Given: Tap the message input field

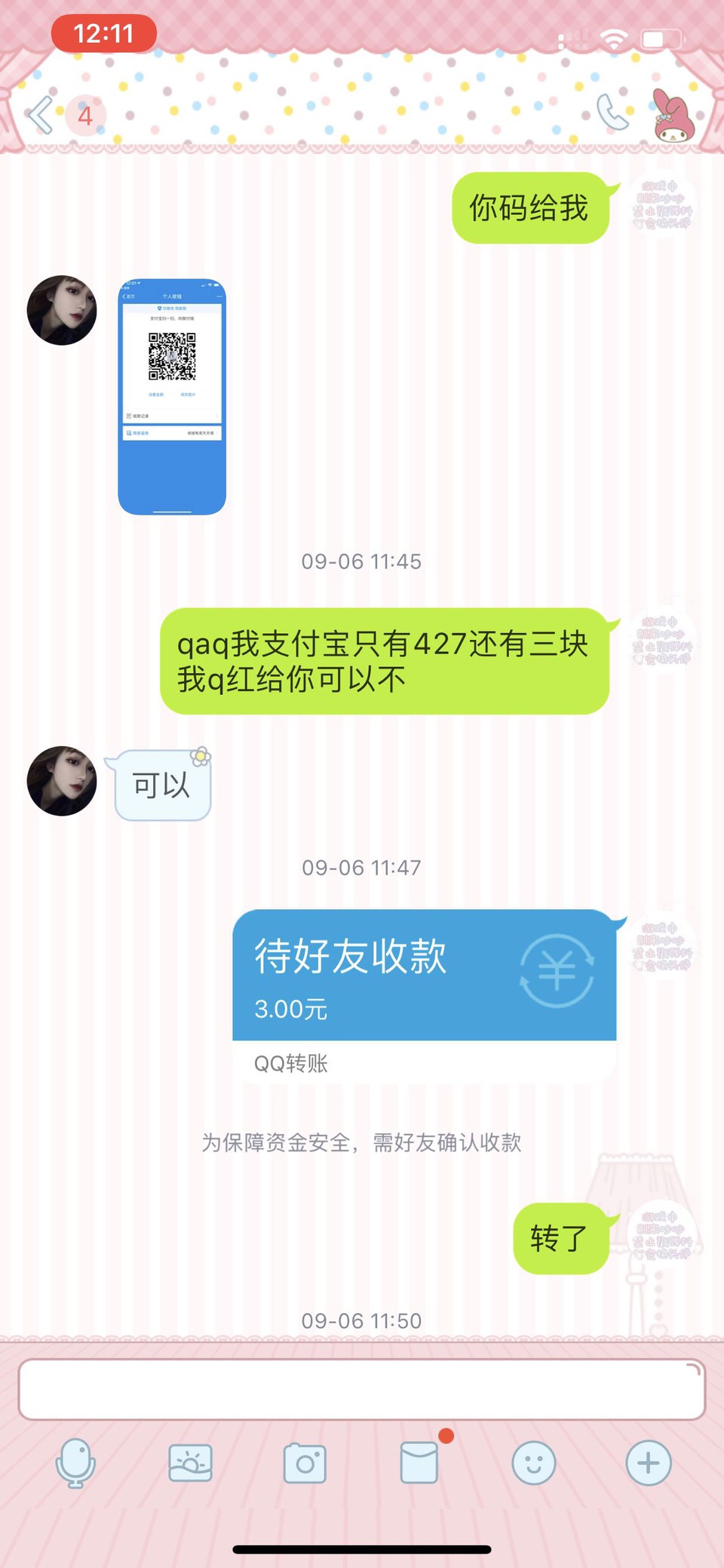Looking at the screenshot, I should pyautogui.click(x=362, y=1390).
